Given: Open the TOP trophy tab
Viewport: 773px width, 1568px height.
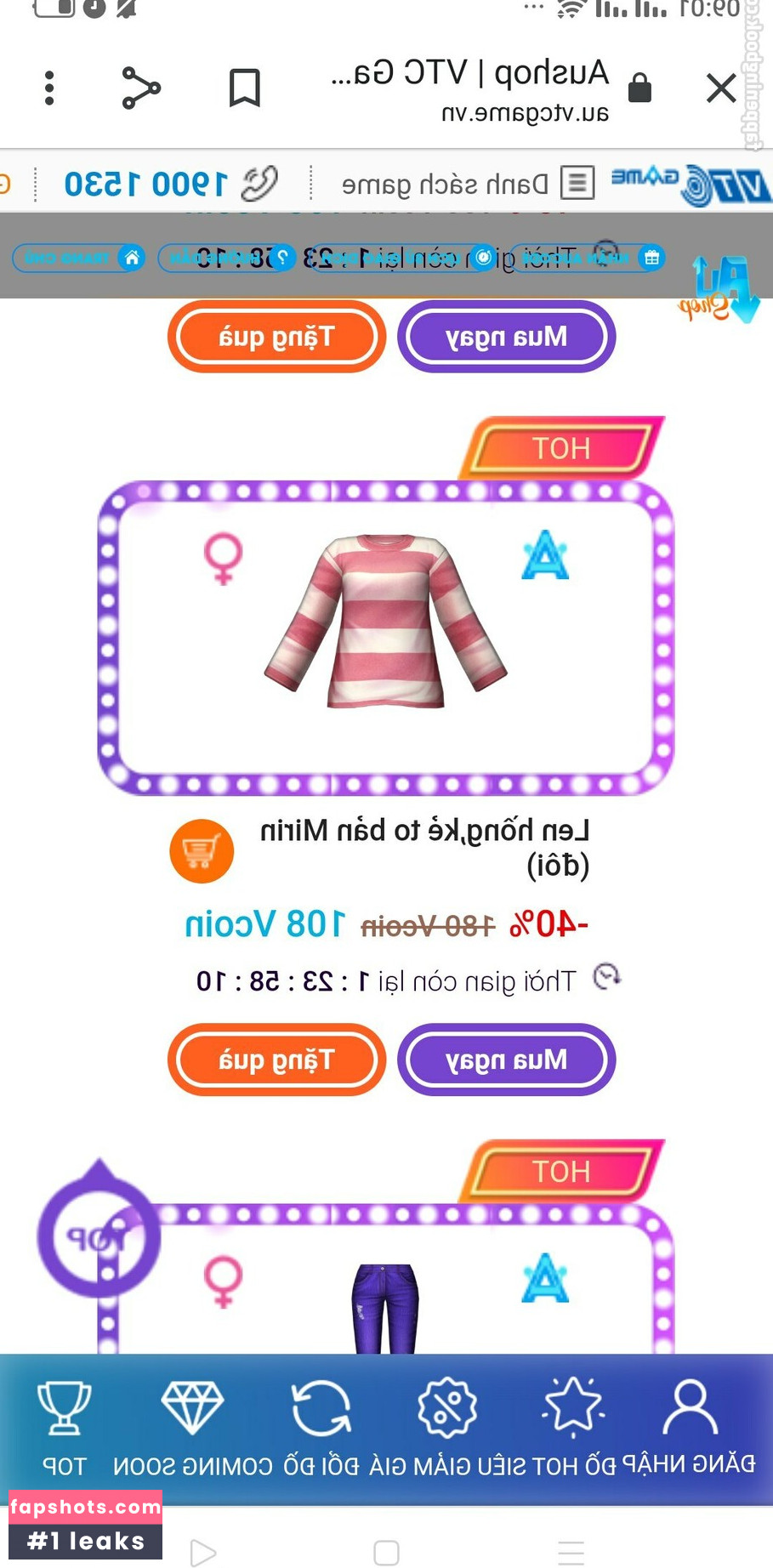Looking at the screenshot, I should tap(65, 1426).
